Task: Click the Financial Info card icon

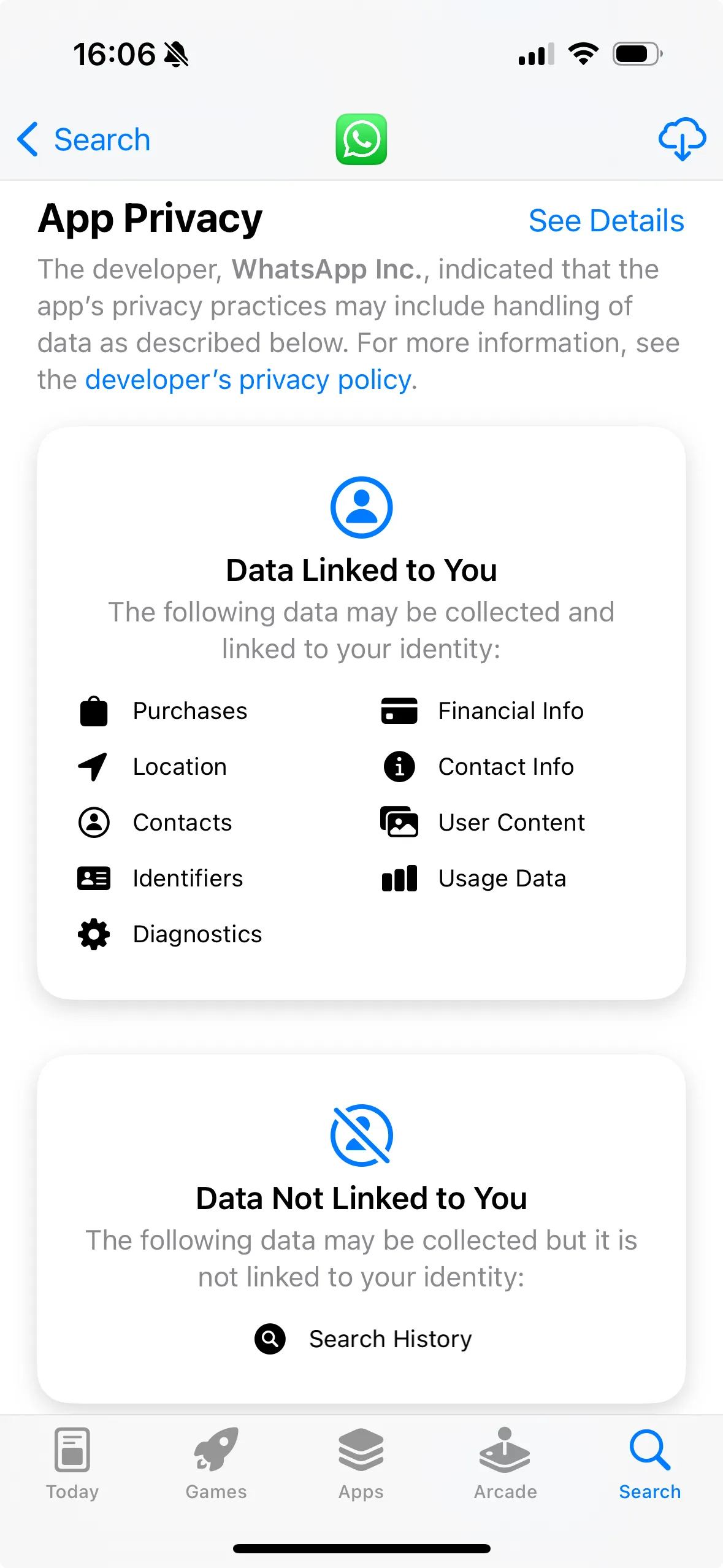Action: (399, 711)
